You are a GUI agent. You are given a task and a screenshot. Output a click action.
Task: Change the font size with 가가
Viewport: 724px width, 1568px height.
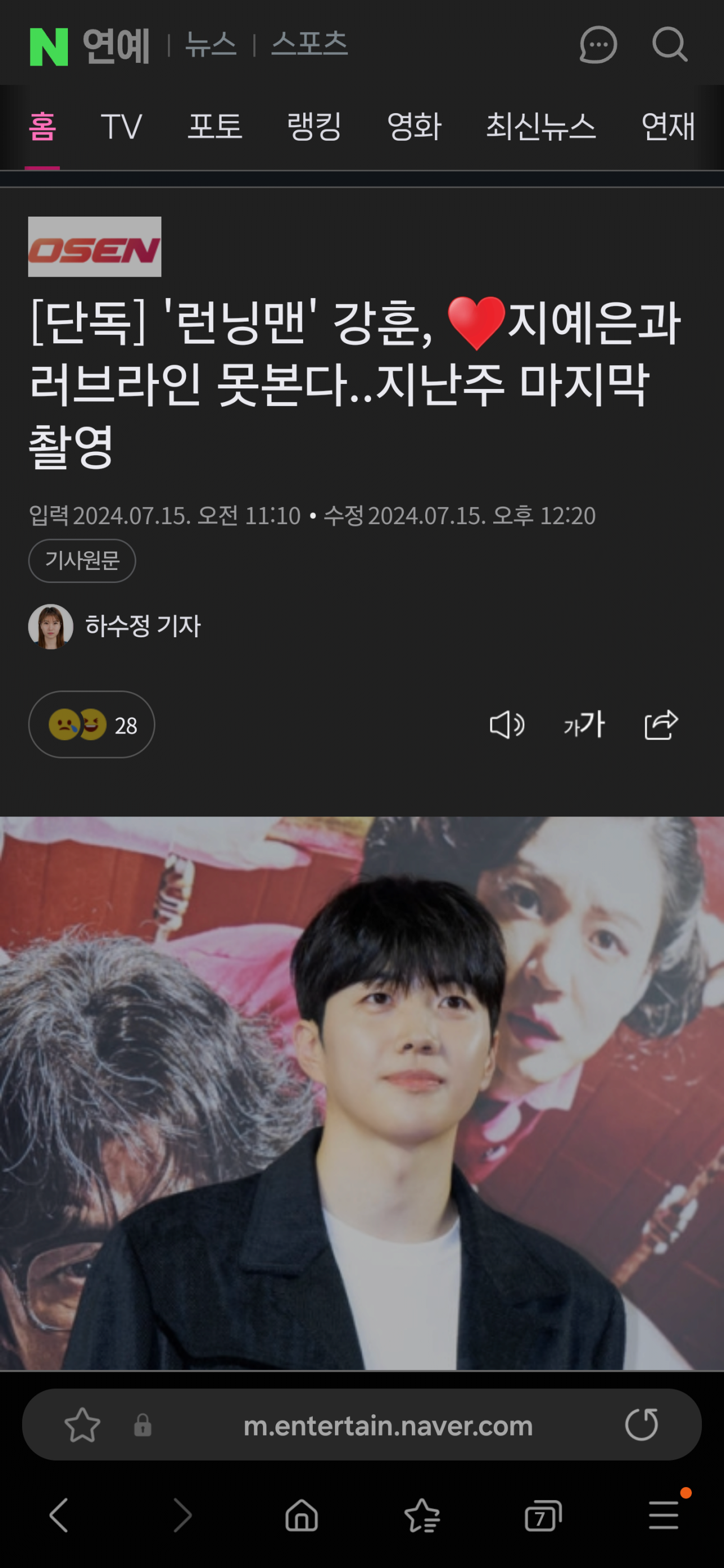pyautogui.click(x=584, y=725)
